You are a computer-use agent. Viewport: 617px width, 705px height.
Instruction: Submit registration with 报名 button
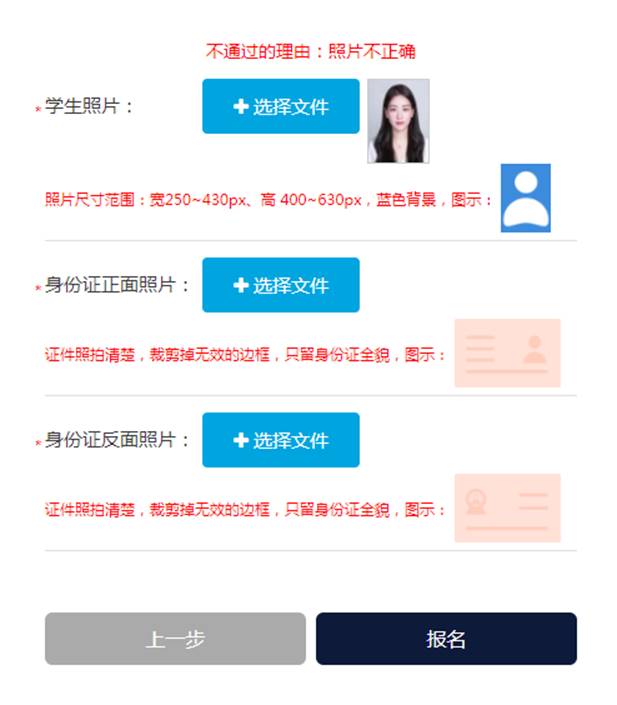click(x=446, y=639)
